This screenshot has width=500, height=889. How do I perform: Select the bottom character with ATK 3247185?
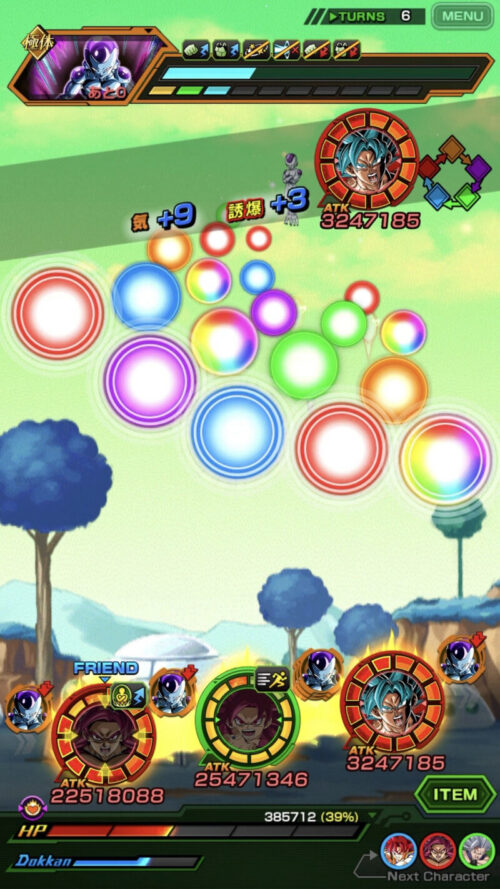pyautogui.click(x=392, y=702)
